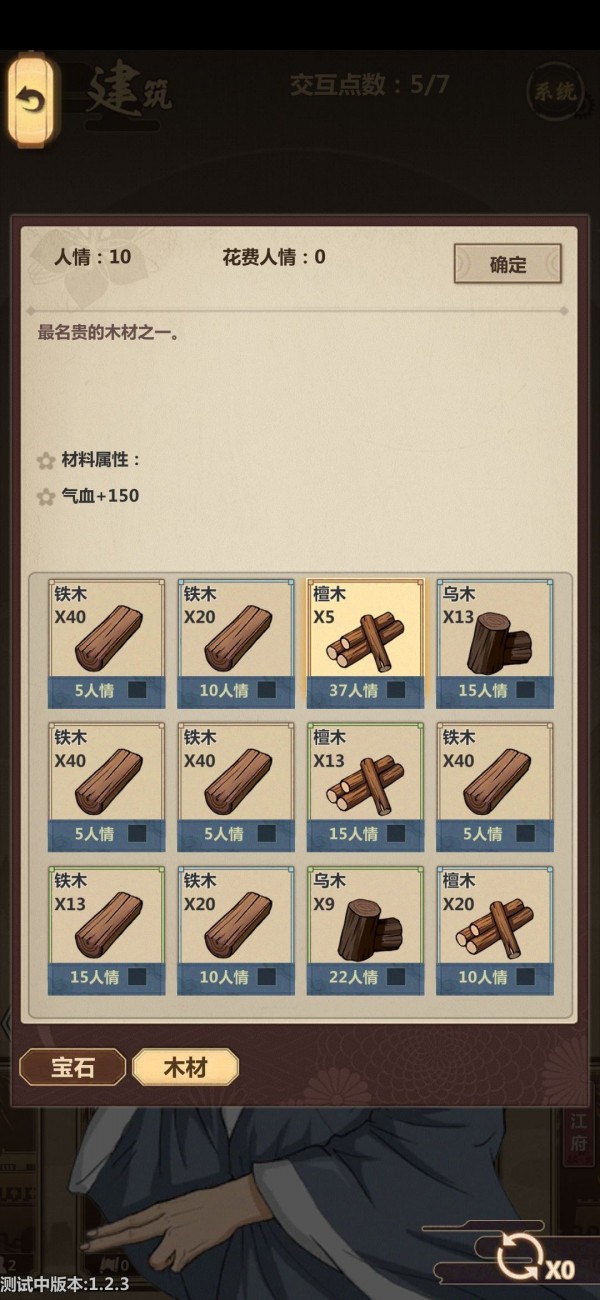The width and height of the screenshot is (600, 1300).
Task: Switch to the 宝石 tab
Action: tap(73, 1067)
